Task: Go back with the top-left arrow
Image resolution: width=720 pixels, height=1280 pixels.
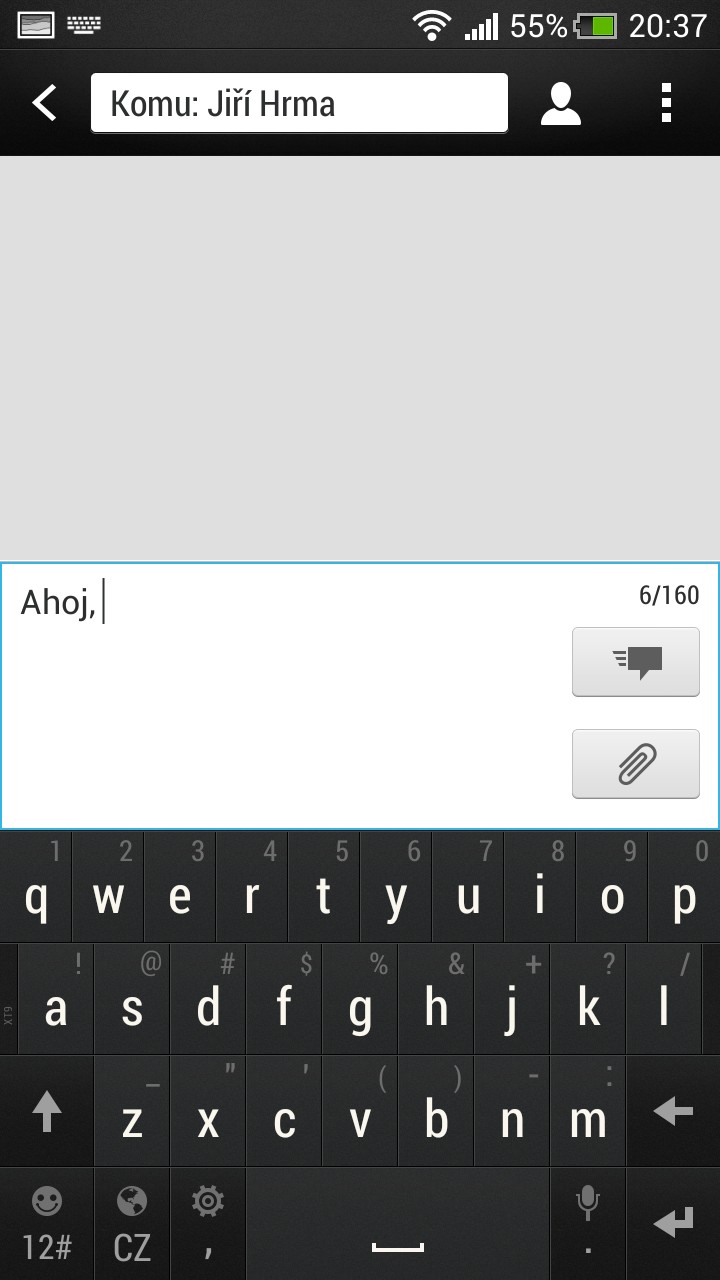Action: 44,103
